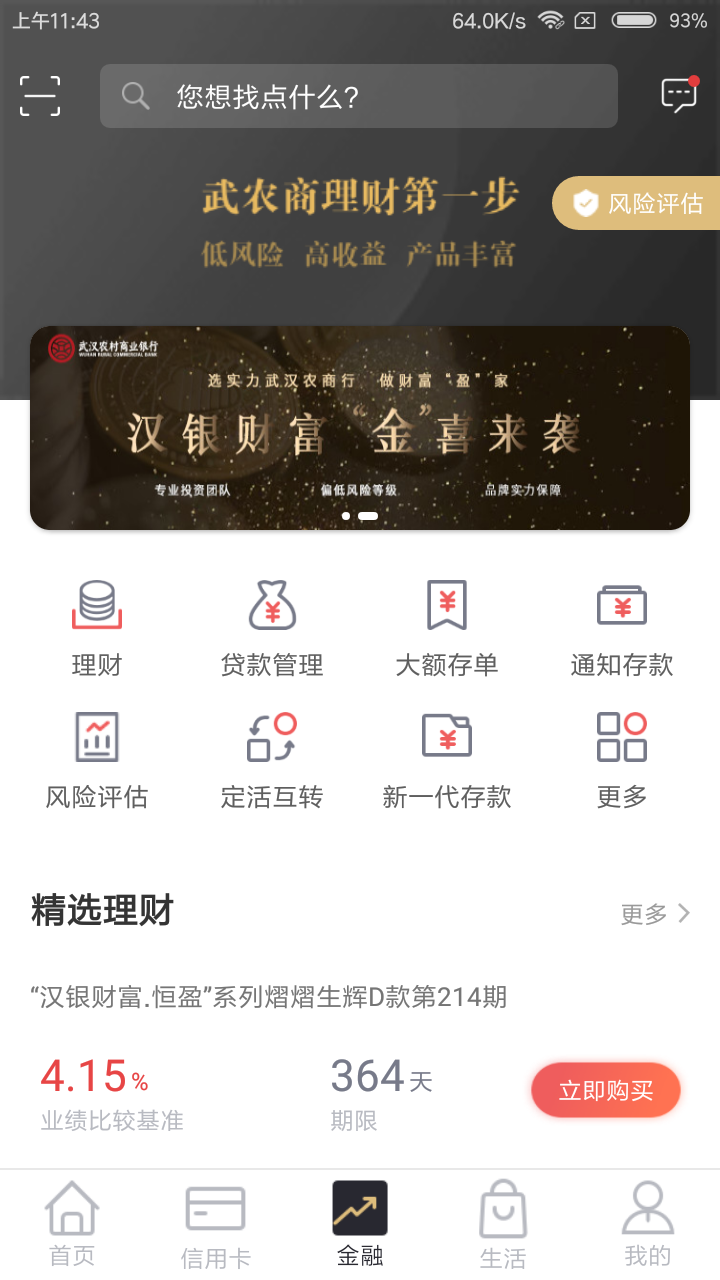Tap 更多 to see more featured products
Screen dimensions: 720x1280
[654, 913]
